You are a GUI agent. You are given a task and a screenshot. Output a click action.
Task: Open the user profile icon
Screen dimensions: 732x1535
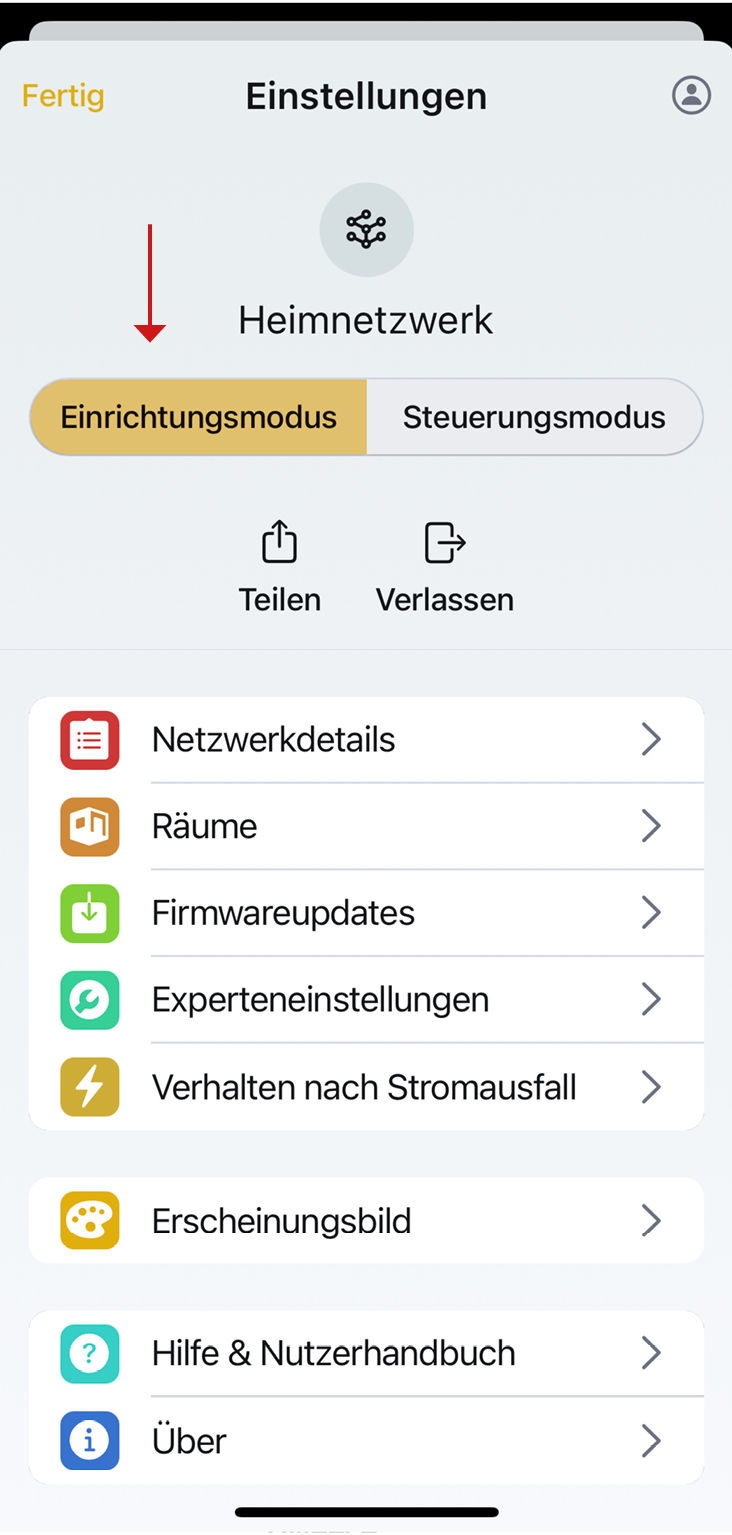pos(691,96)
